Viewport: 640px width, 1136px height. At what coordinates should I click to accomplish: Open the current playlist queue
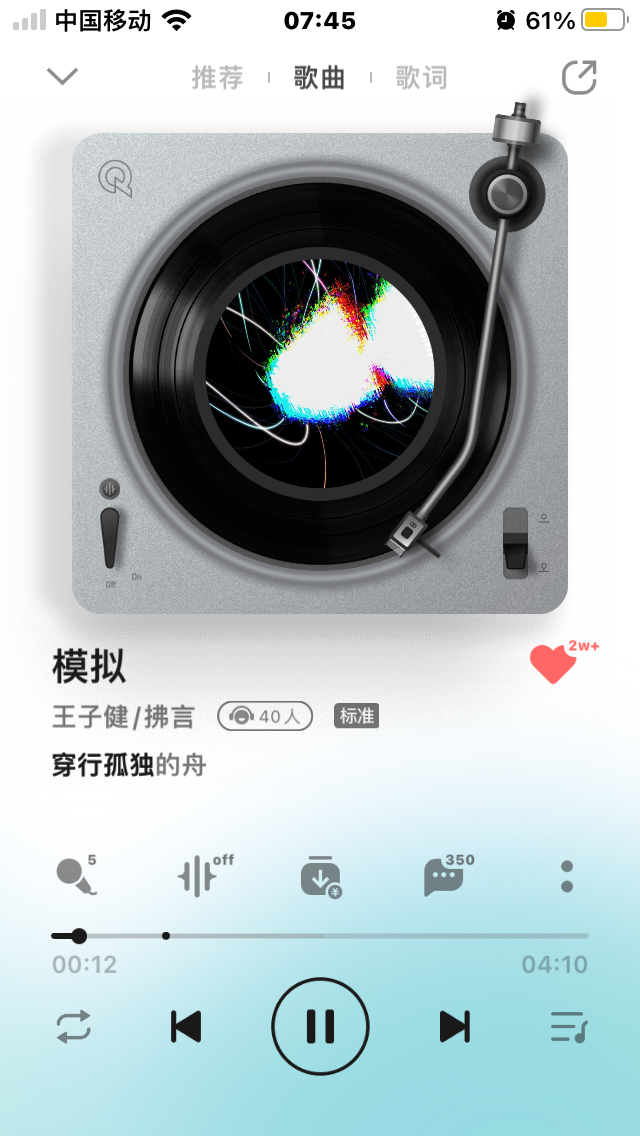[568, 1027]
